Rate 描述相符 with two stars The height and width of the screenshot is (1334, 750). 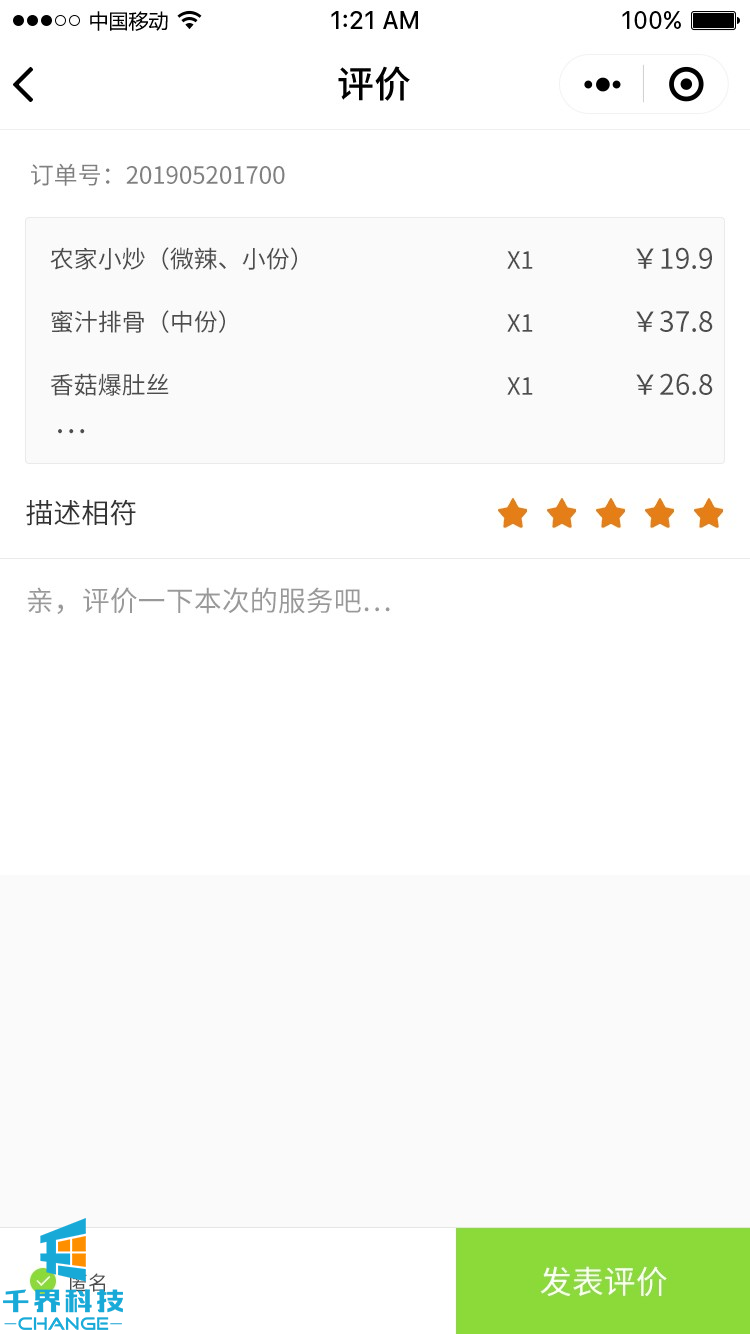coord(562,514)
